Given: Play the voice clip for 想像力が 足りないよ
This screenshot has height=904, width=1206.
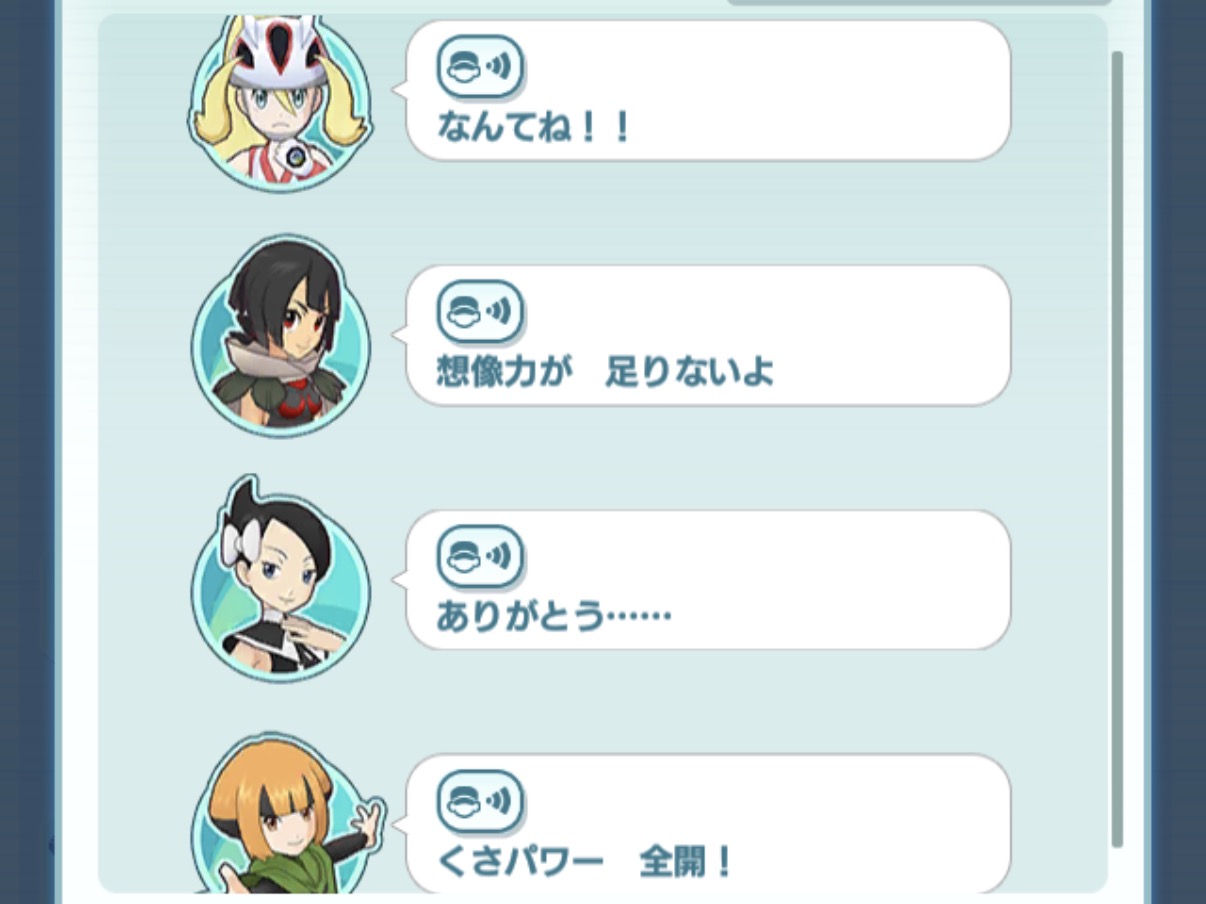Looking at the screenshot, I should (x=480, y=312).
